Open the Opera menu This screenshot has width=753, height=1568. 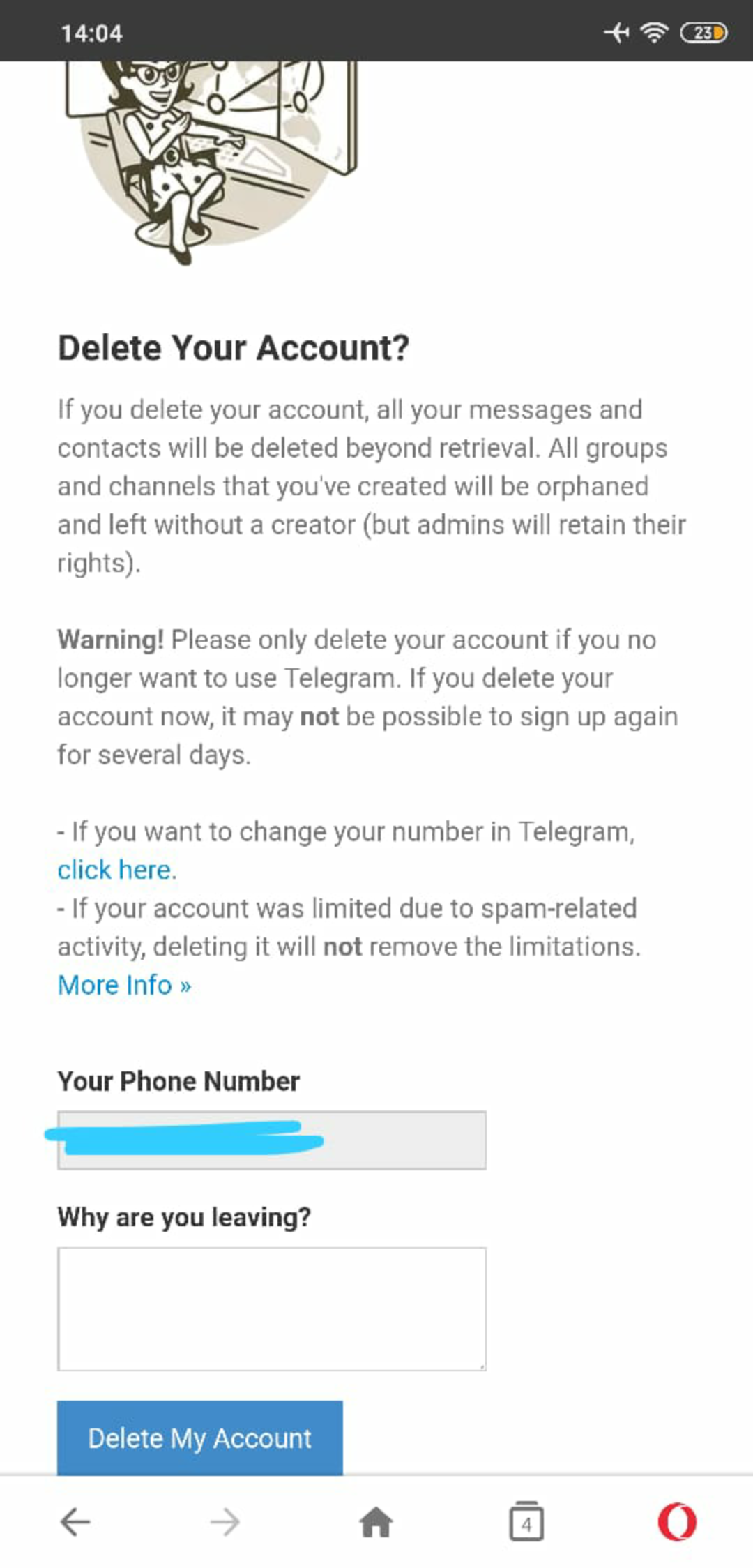coord(677,1522)
